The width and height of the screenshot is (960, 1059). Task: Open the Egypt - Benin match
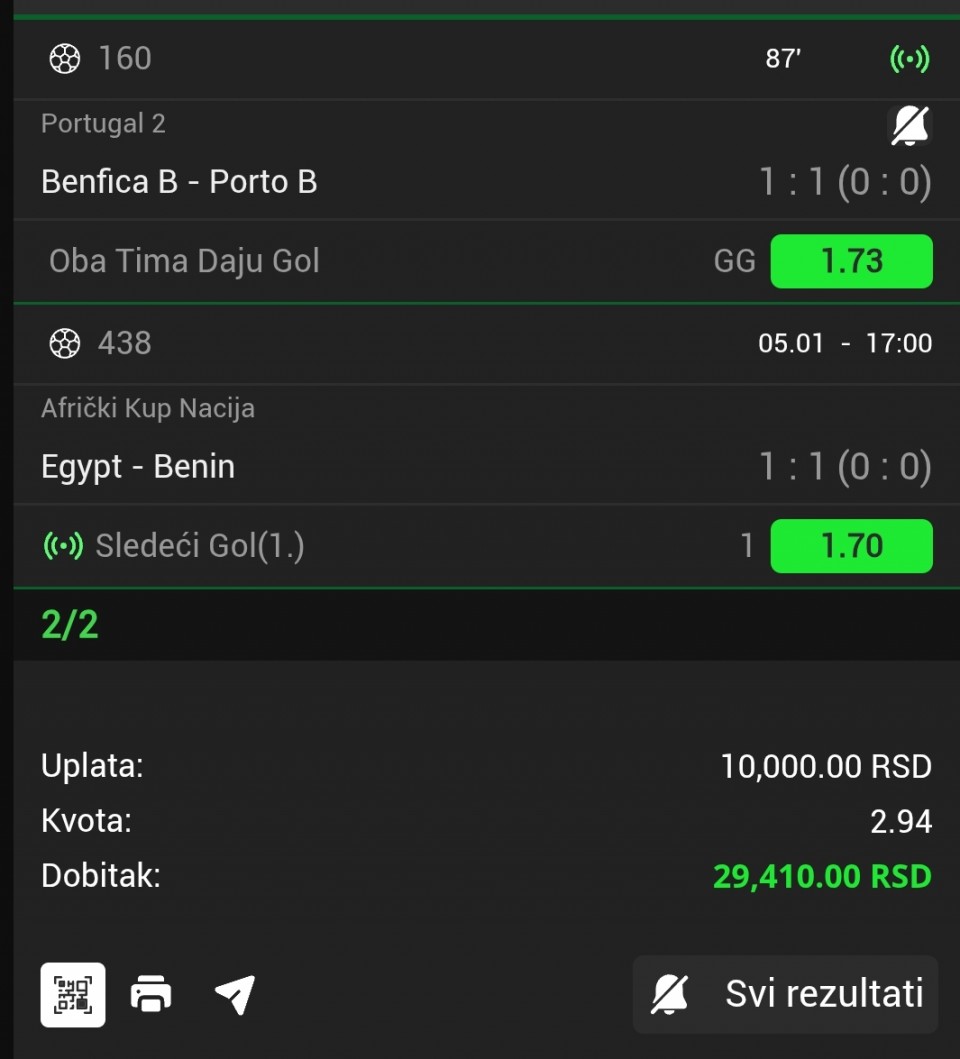(x=139, y=467)
